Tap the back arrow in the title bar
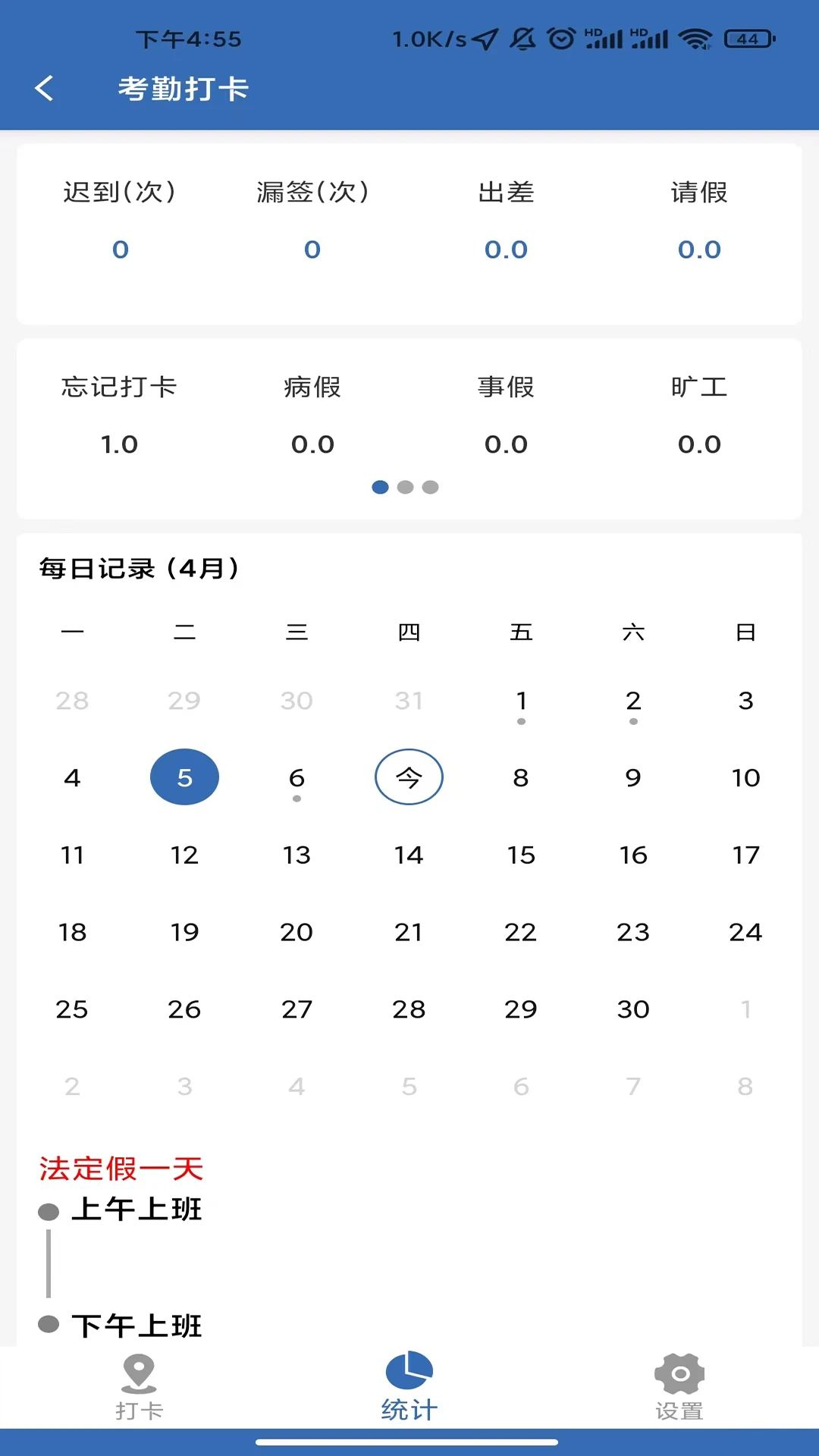Image resolution: width=819 pixels, height=1456 pixels. point(44,87)
